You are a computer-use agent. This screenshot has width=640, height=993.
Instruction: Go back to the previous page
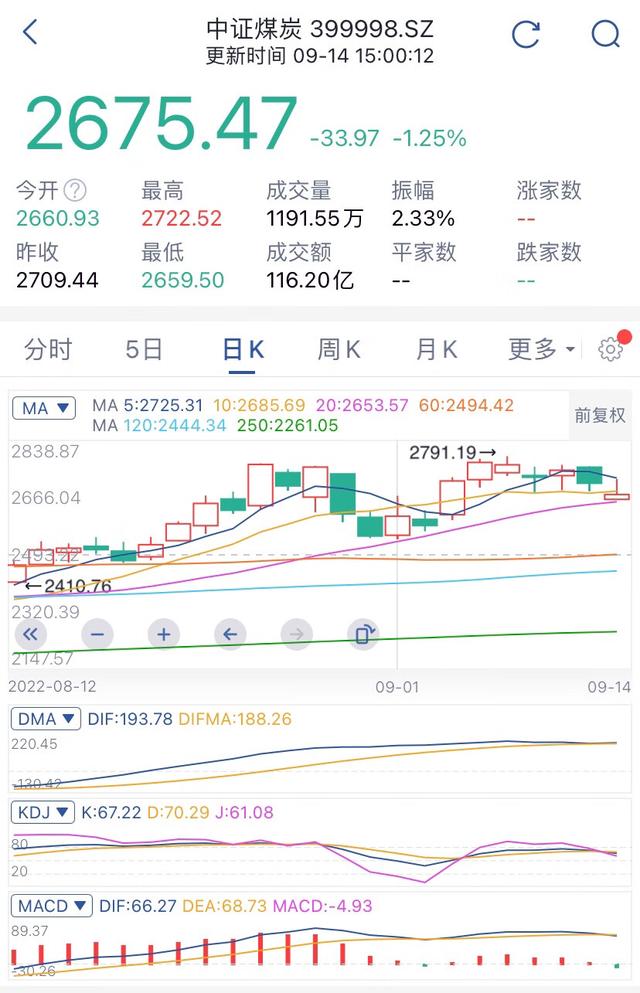point(30,33)
